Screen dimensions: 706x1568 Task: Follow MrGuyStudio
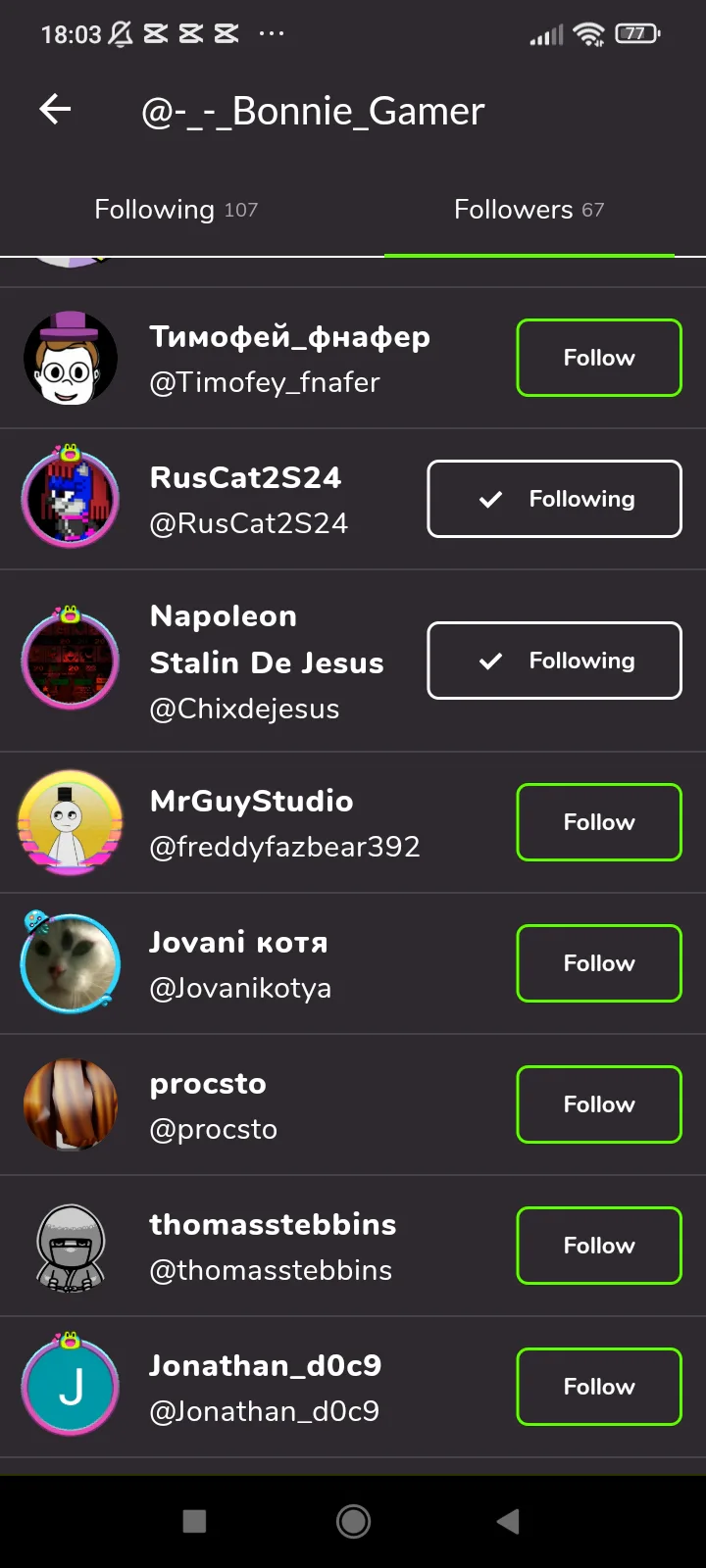(x=599, y=822)
